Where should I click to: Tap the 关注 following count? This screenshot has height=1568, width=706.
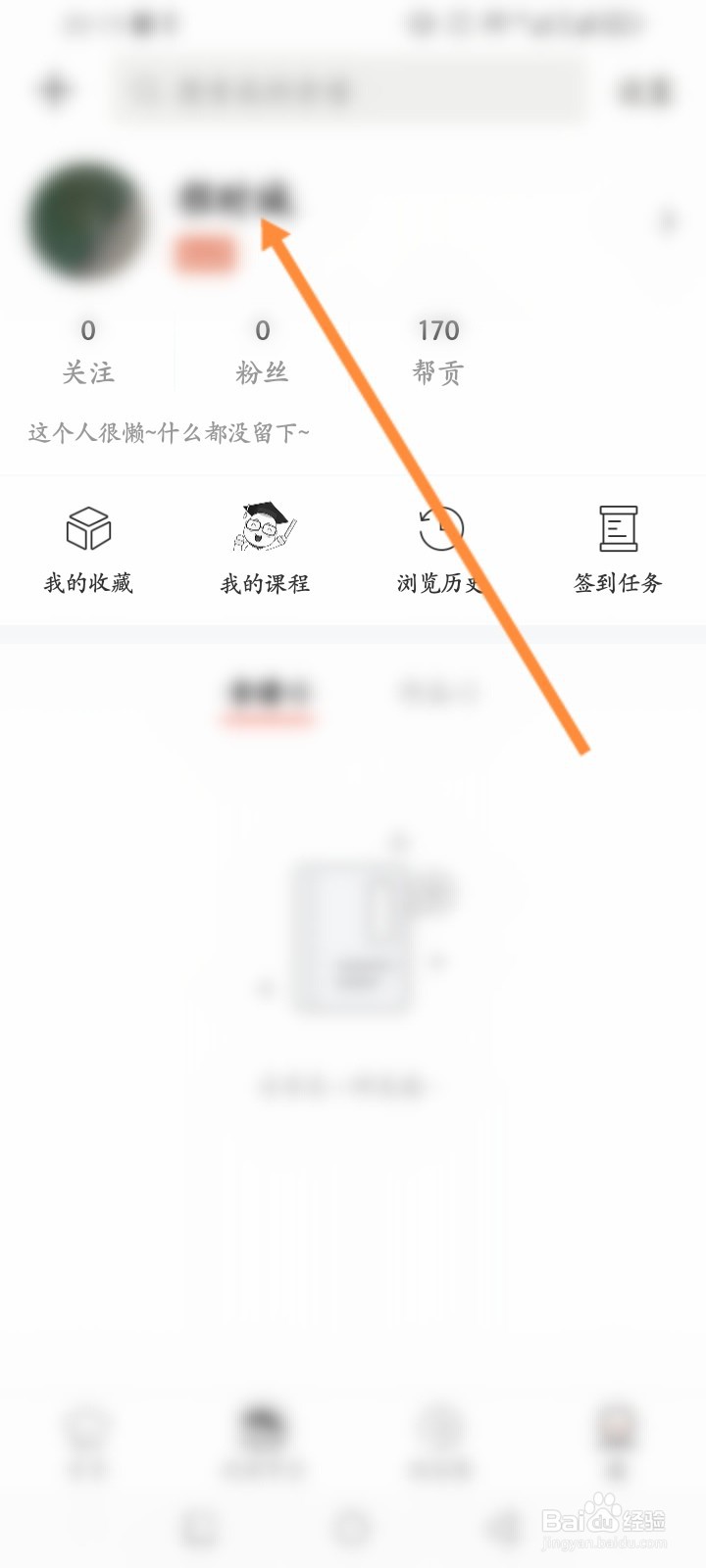(x=87, y=350)
